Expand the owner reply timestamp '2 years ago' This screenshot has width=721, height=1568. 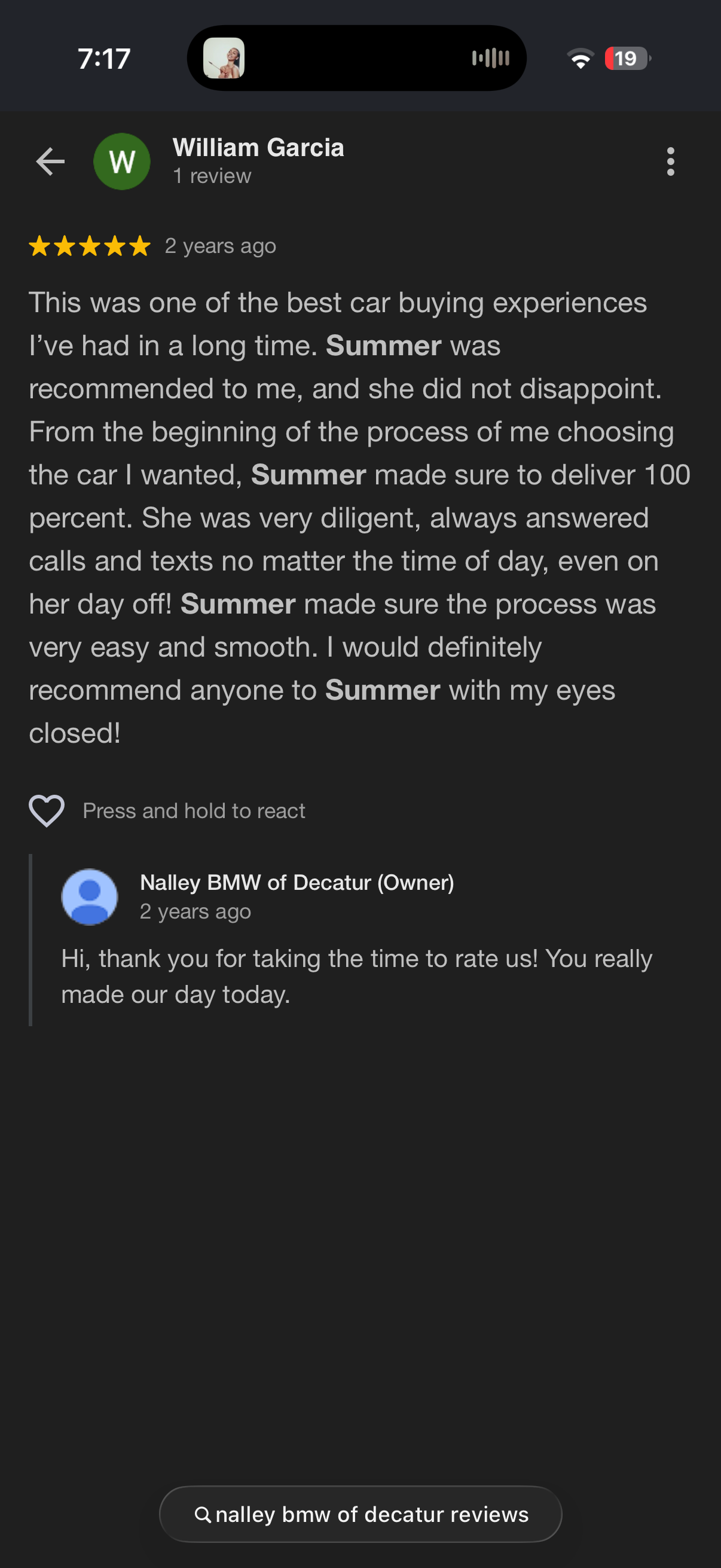click(x=195, y=911)
